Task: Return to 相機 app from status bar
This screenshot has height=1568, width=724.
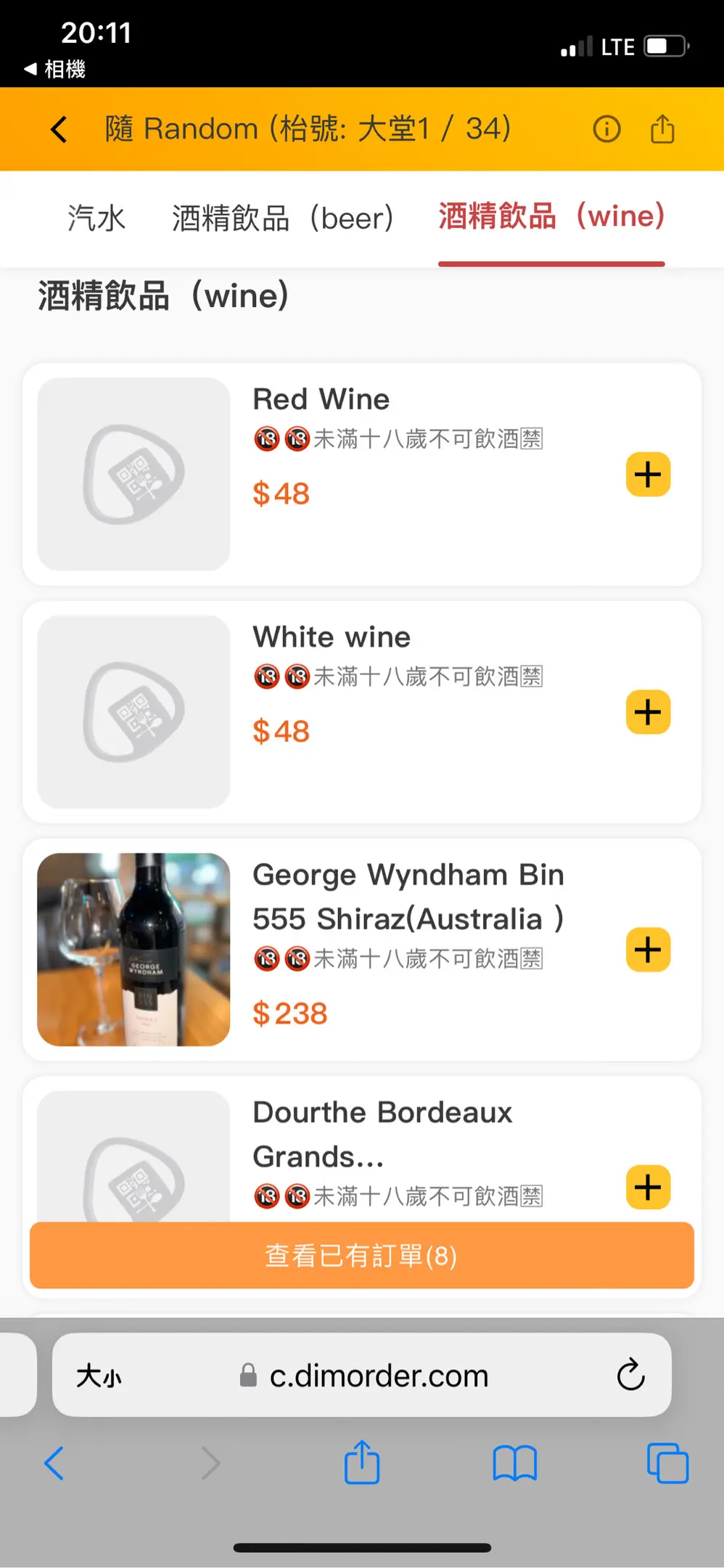Action: pyautogui.click(x=55, y=70)
